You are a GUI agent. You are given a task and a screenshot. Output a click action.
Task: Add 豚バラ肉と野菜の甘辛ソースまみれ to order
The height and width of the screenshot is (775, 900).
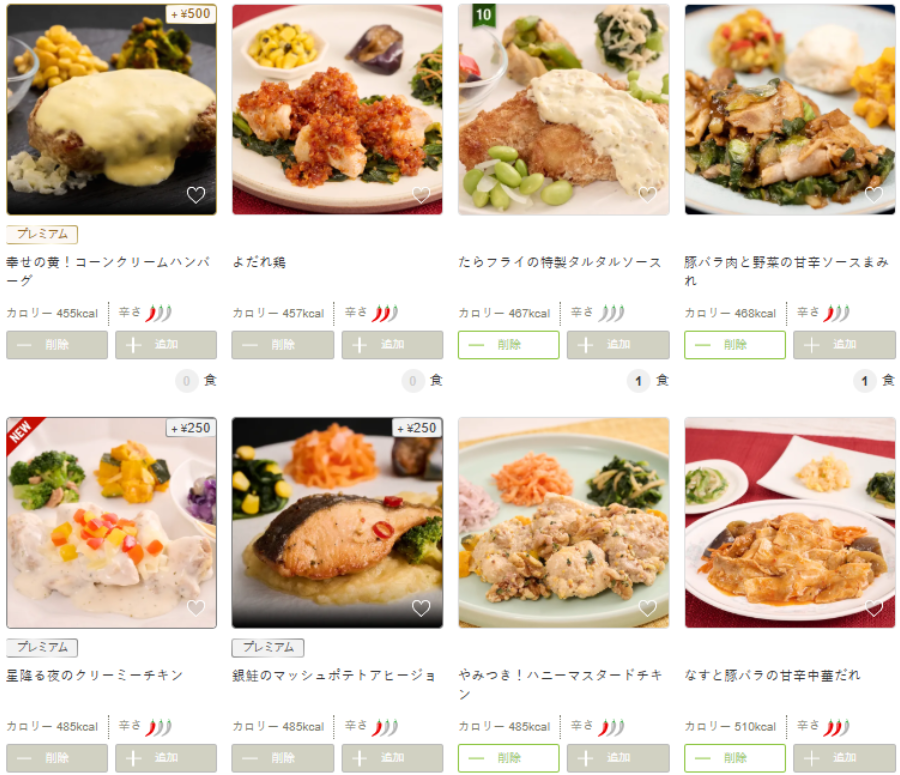(844, 345)
